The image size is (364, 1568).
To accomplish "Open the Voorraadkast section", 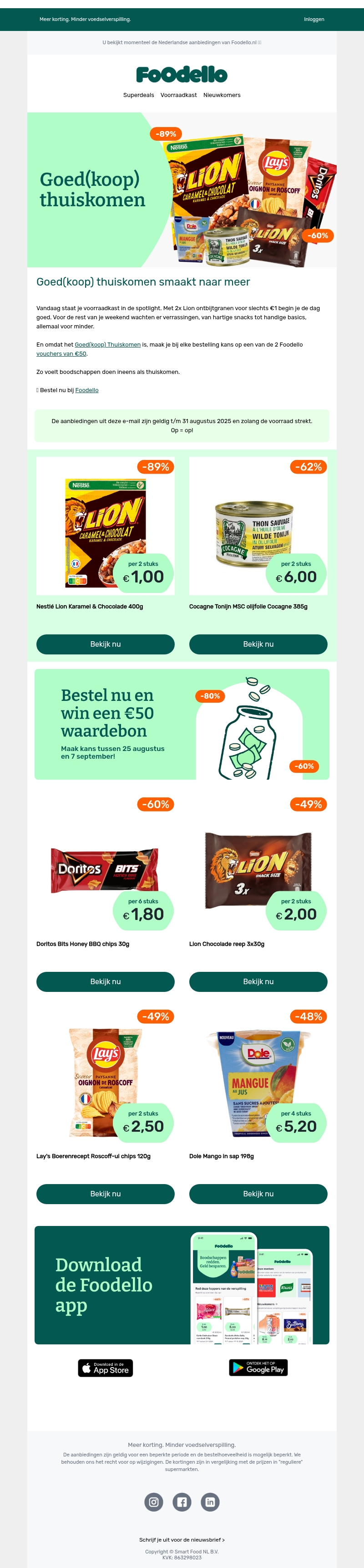I will click(179, 95).
